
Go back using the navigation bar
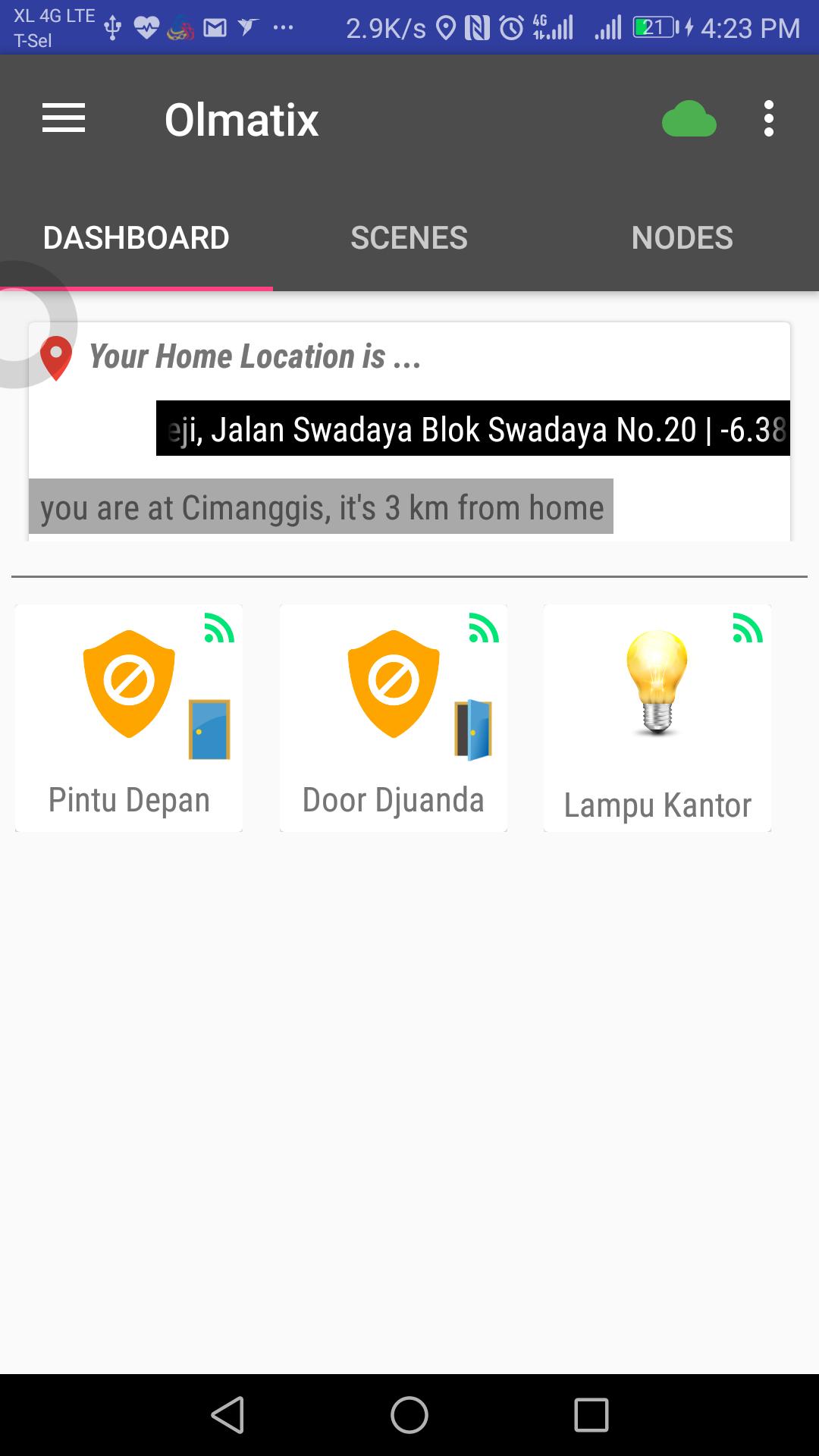point(227,1415)
